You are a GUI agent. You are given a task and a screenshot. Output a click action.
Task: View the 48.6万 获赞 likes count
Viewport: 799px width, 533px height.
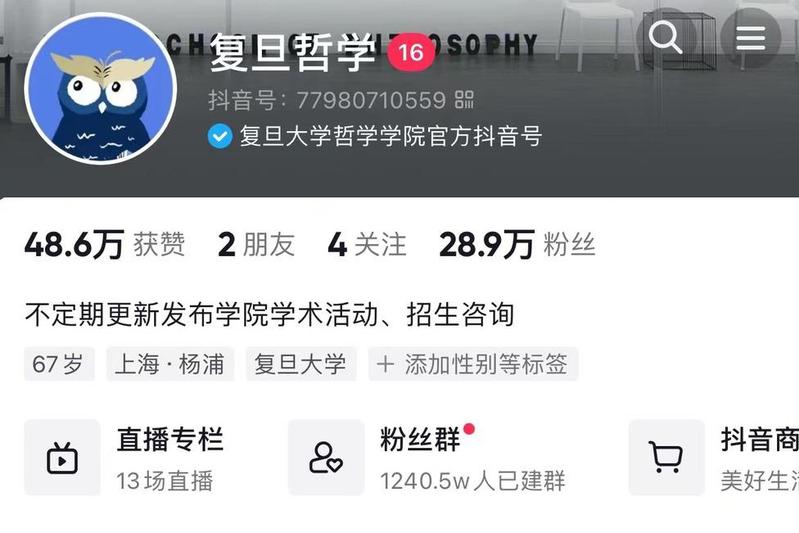click(x=104, y=245)
